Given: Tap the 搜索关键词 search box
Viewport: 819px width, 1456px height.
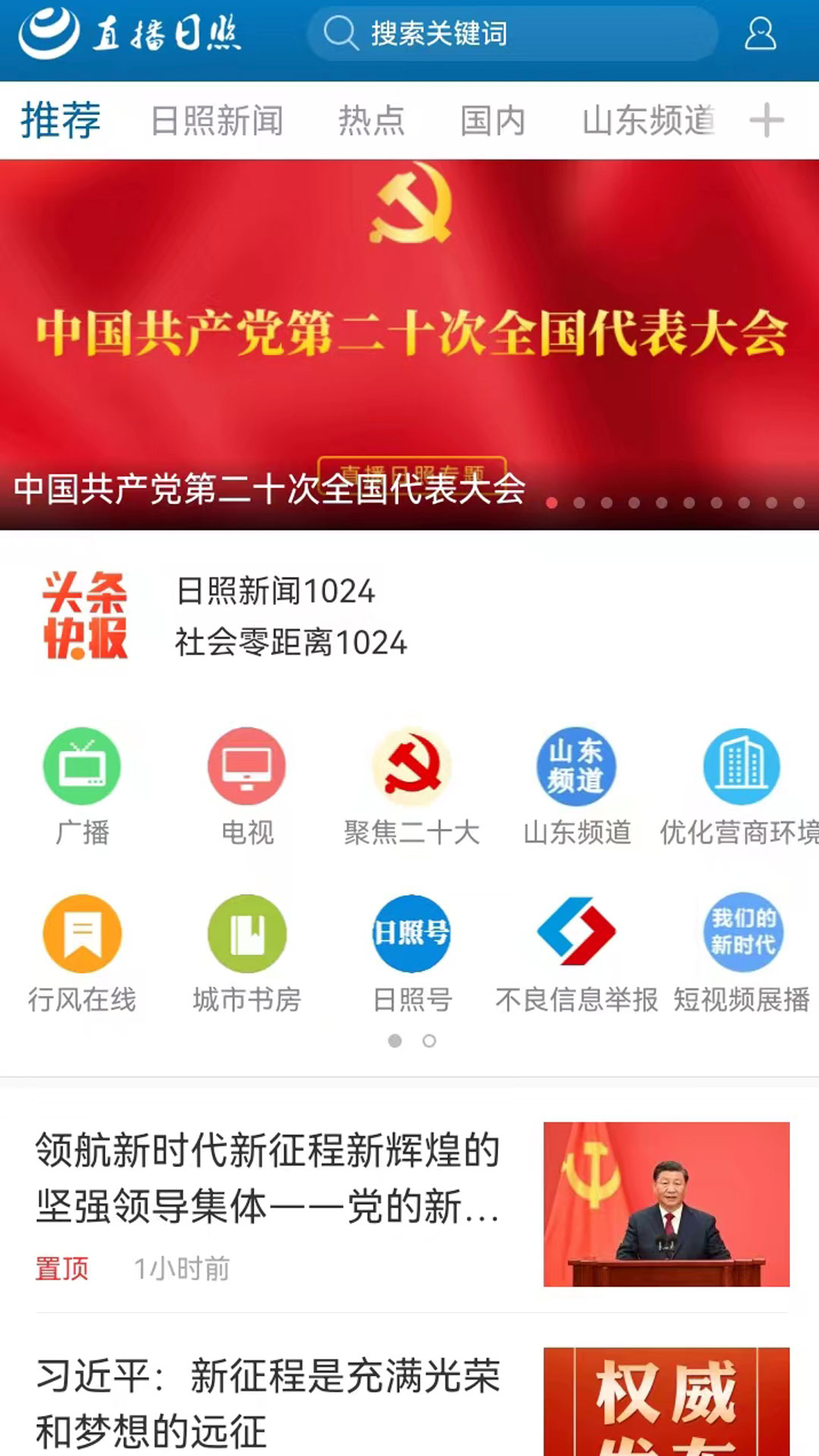Looking at the screenshot, I should coord(512,34).
